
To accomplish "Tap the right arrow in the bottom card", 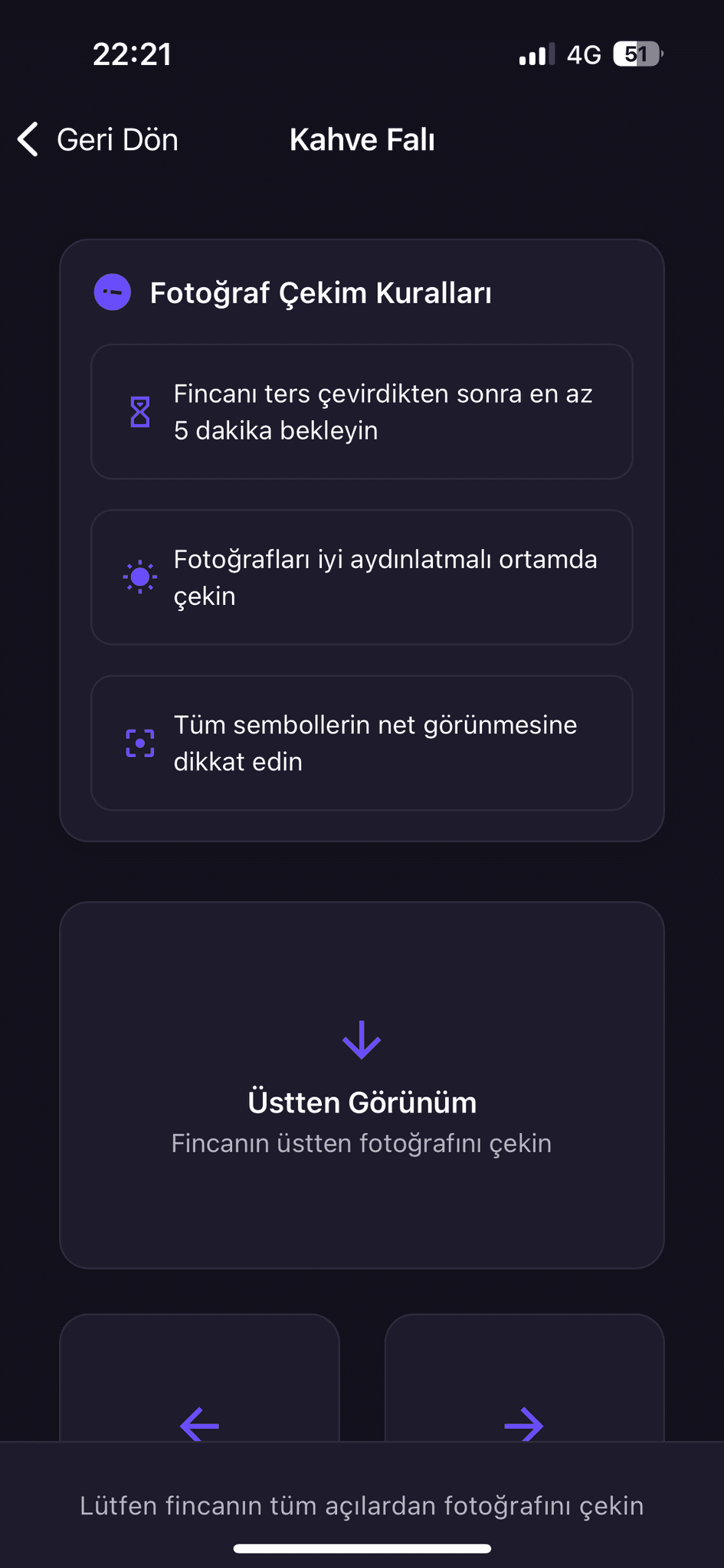I will coord(524,1426).
